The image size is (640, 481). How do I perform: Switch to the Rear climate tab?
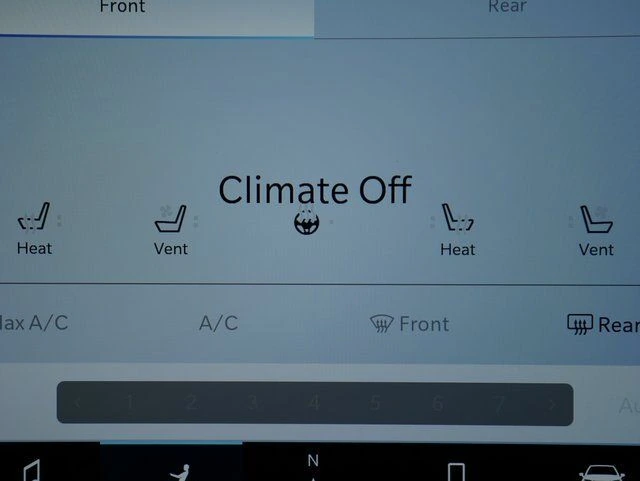point(507,10)
